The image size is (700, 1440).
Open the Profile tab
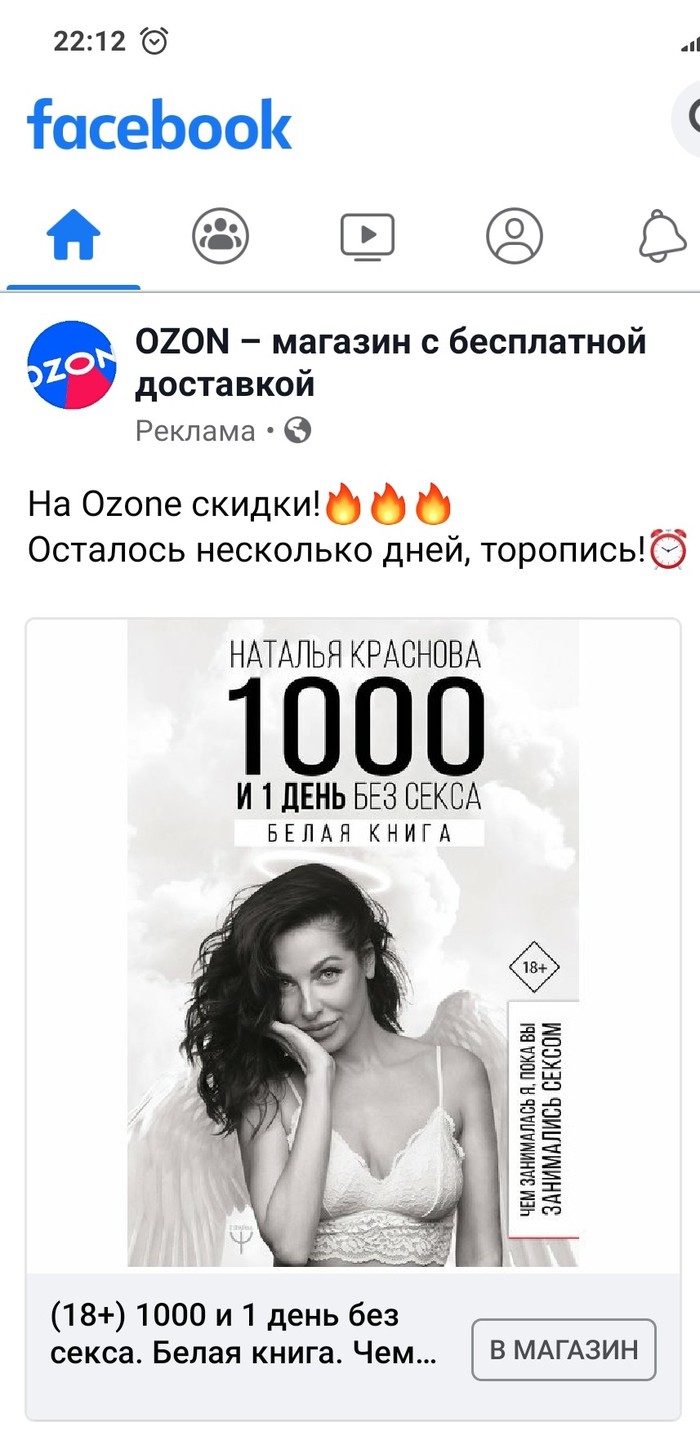point(514,237)
